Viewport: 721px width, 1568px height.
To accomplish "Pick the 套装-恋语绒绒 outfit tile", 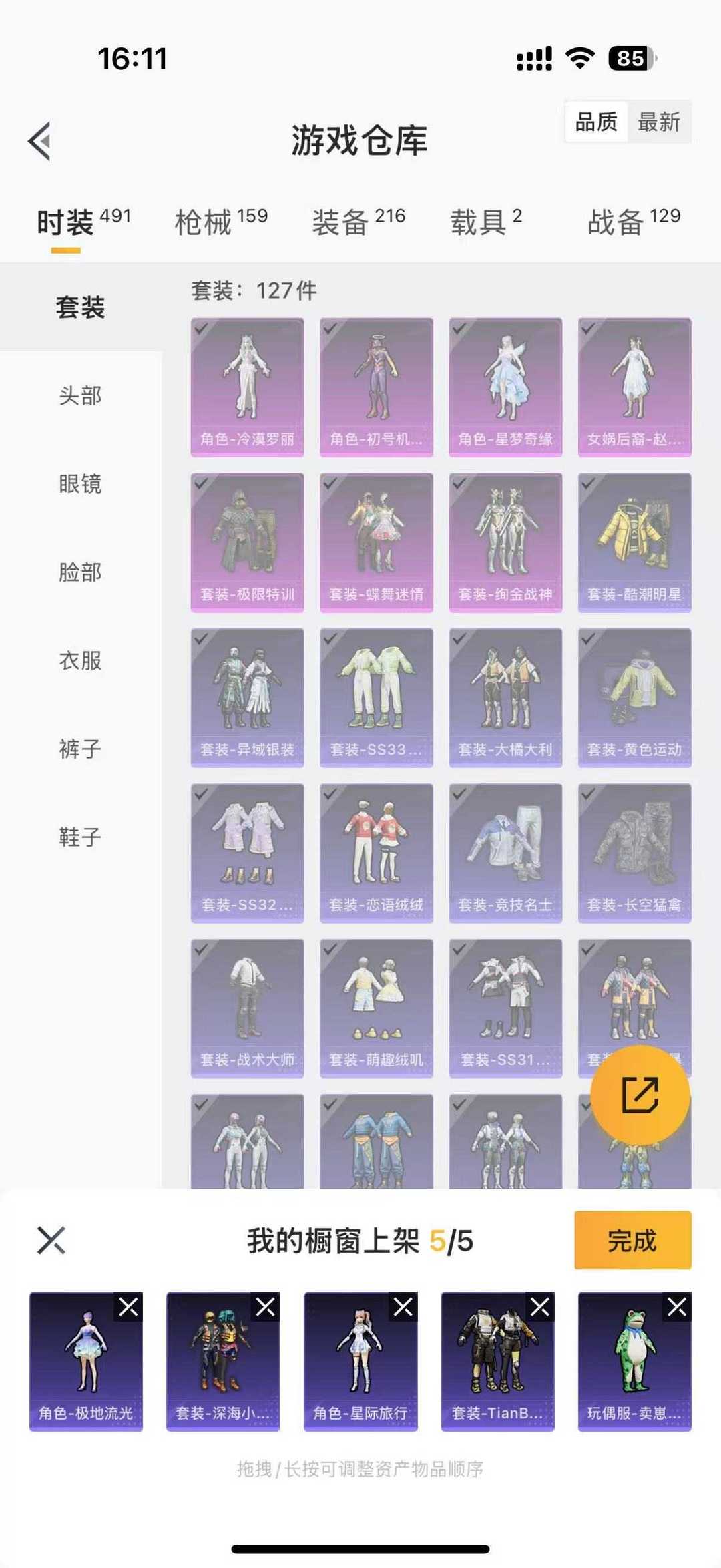I will coord(377,853).
